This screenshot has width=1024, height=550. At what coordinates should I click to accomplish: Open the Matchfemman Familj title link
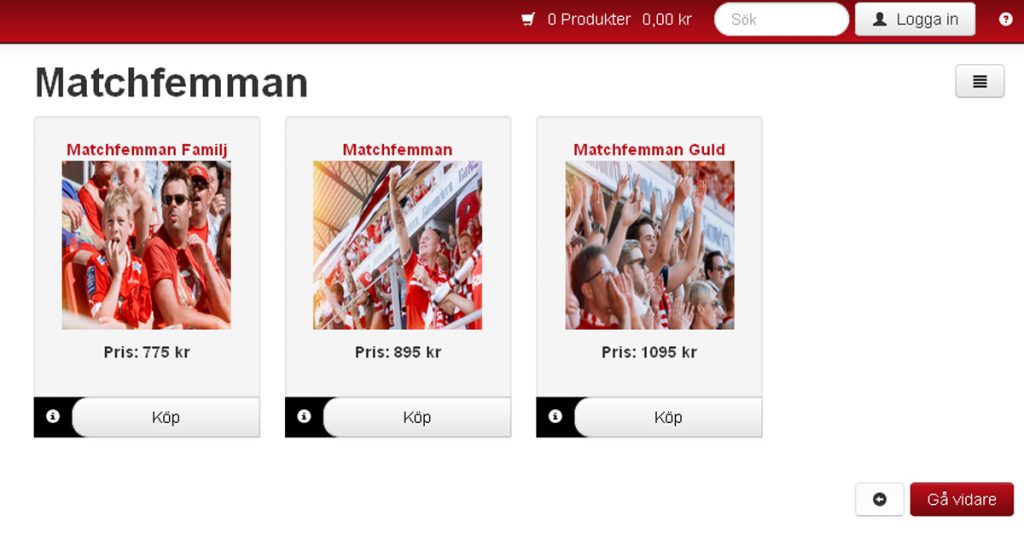coord(147,150)
